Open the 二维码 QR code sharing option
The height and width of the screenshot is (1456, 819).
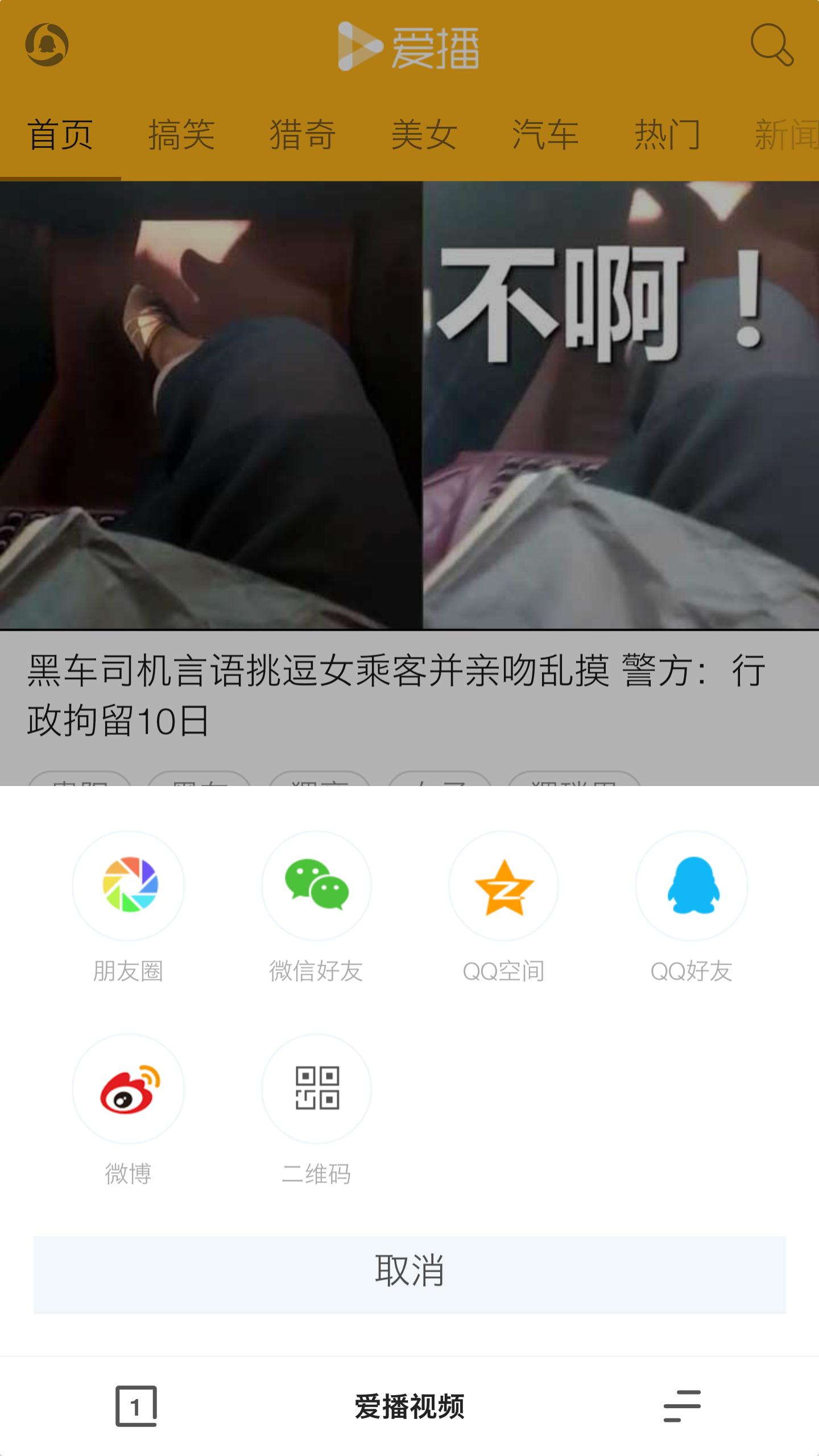click(316, 1089)
